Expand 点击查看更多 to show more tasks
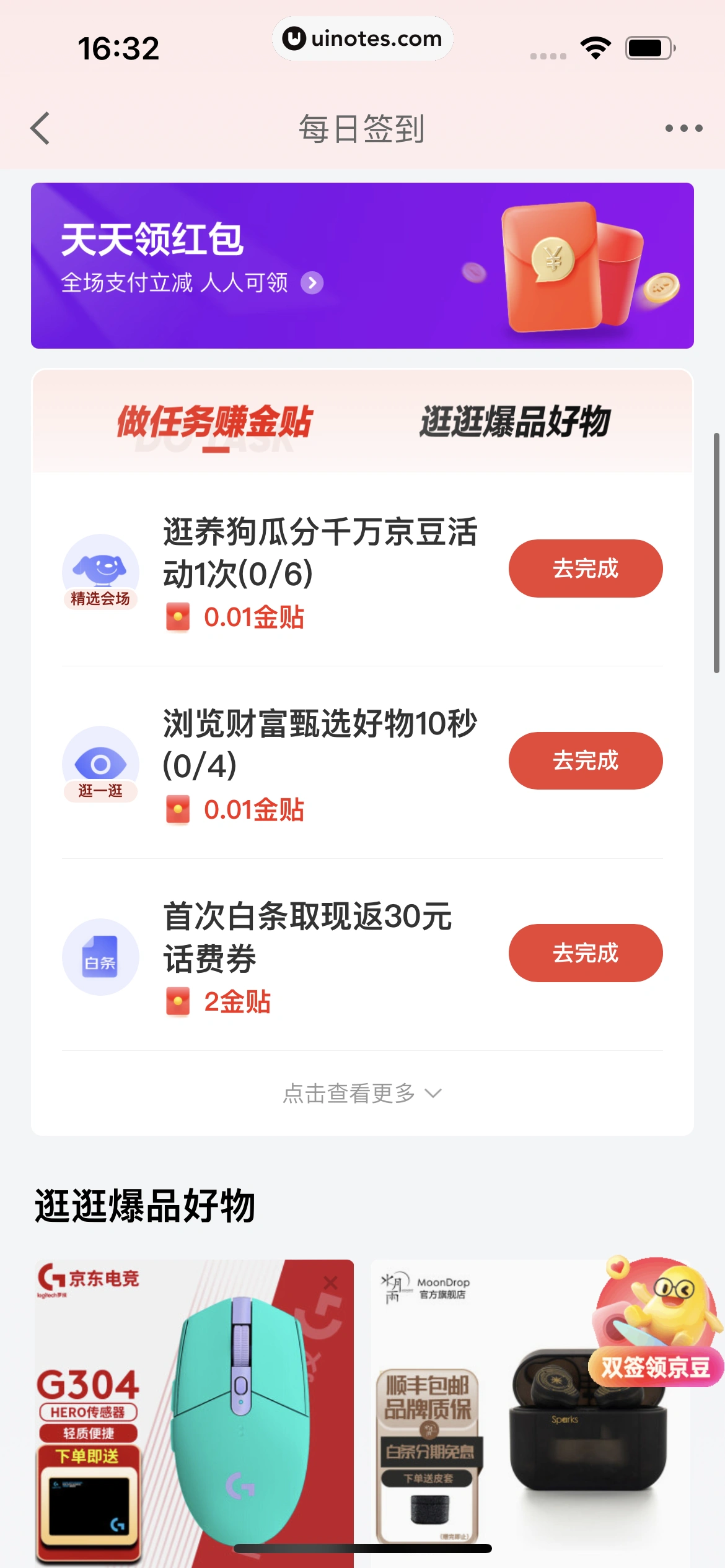 click(362, 1093)
